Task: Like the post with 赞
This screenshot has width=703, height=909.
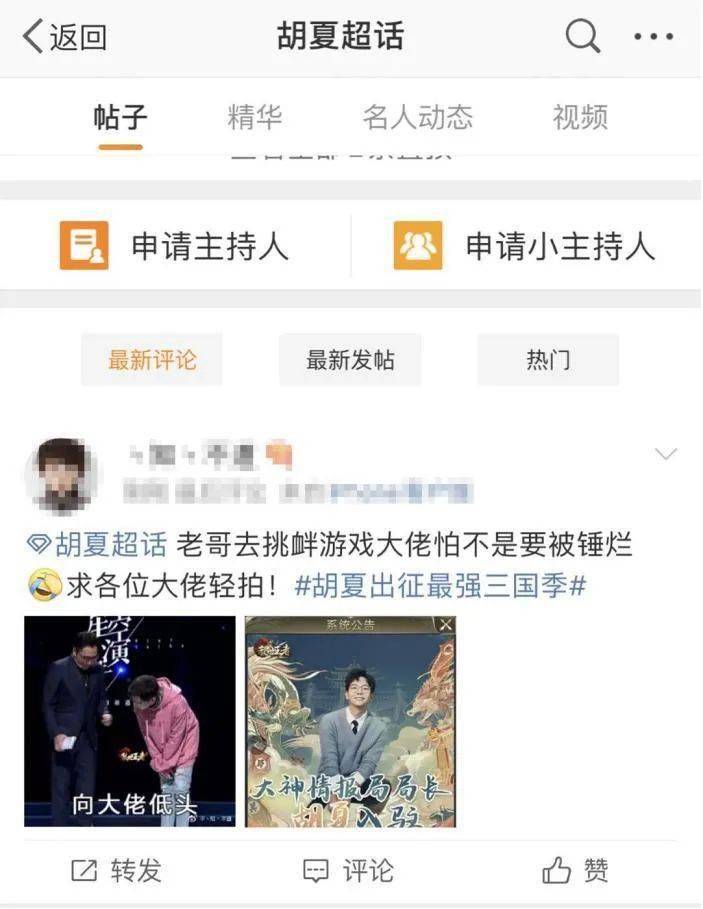Action: [577, 871]
